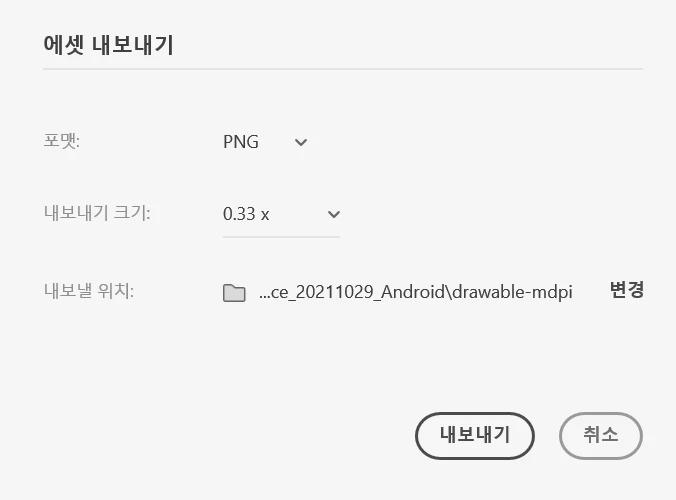Open the 0.33 x export size dropdown
The width and height of the screenshot is (676, 500).
[281, 214]
